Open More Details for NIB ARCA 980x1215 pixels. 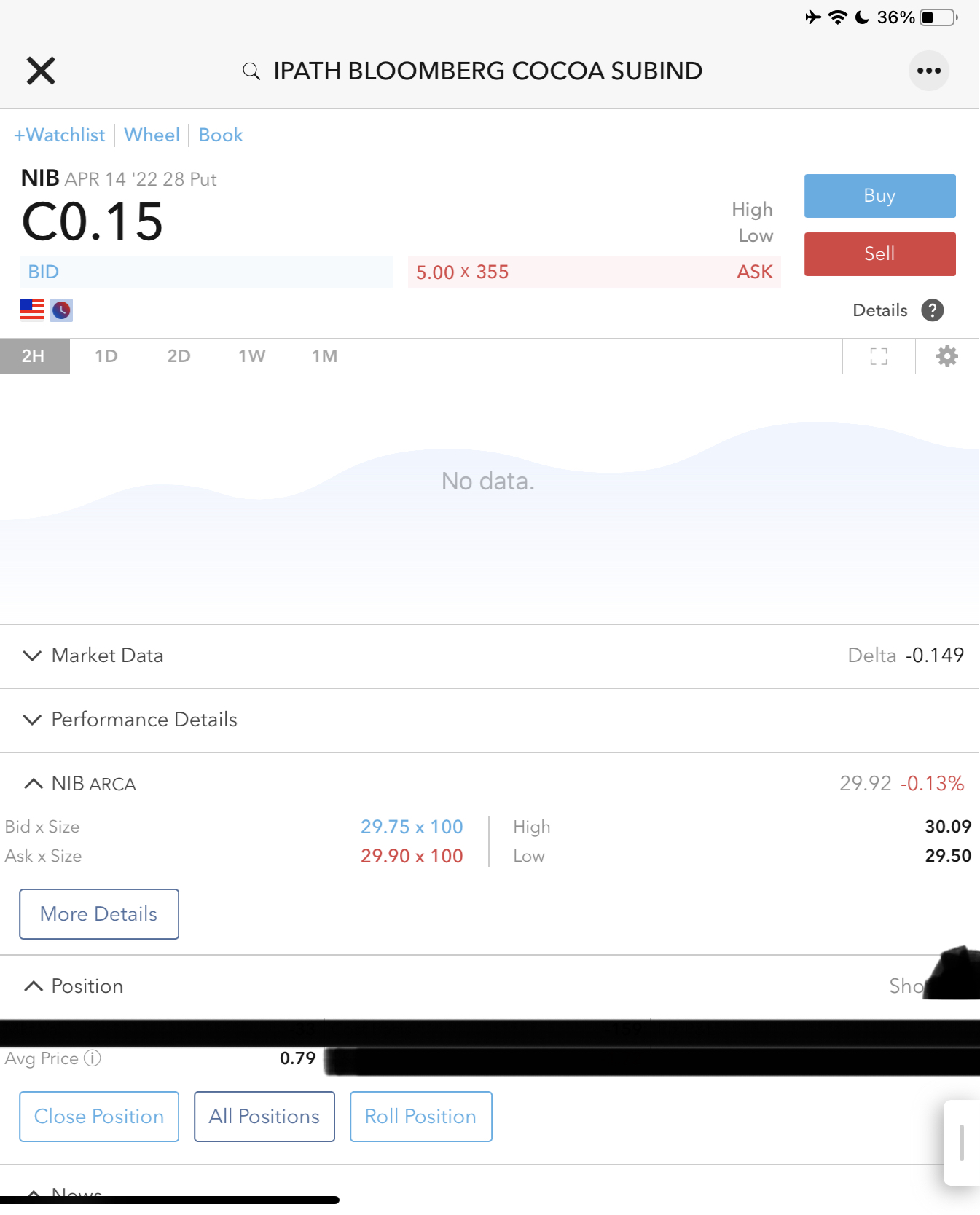tap(99, 914)
